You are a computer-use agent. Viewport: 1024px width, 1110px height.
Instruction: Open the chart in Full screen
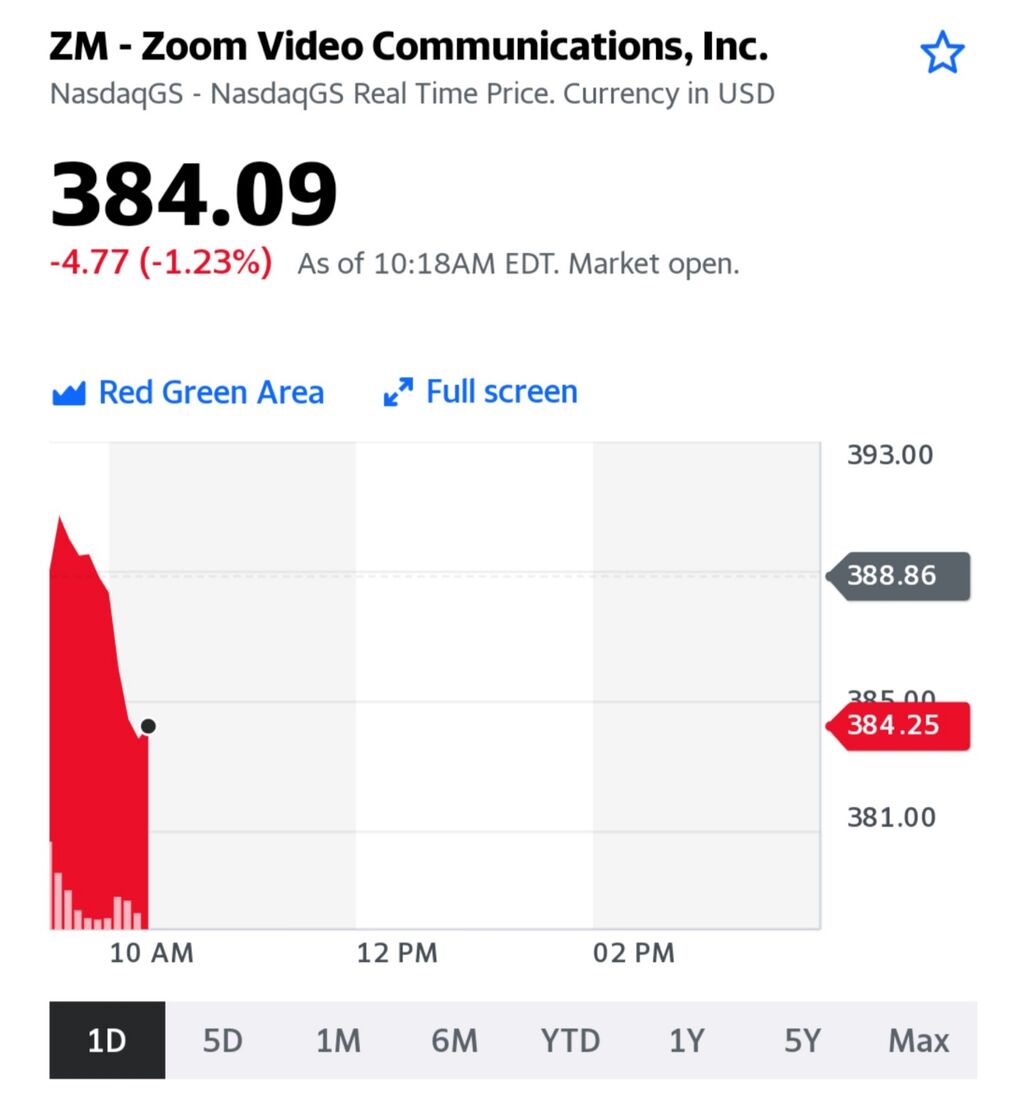481,391
